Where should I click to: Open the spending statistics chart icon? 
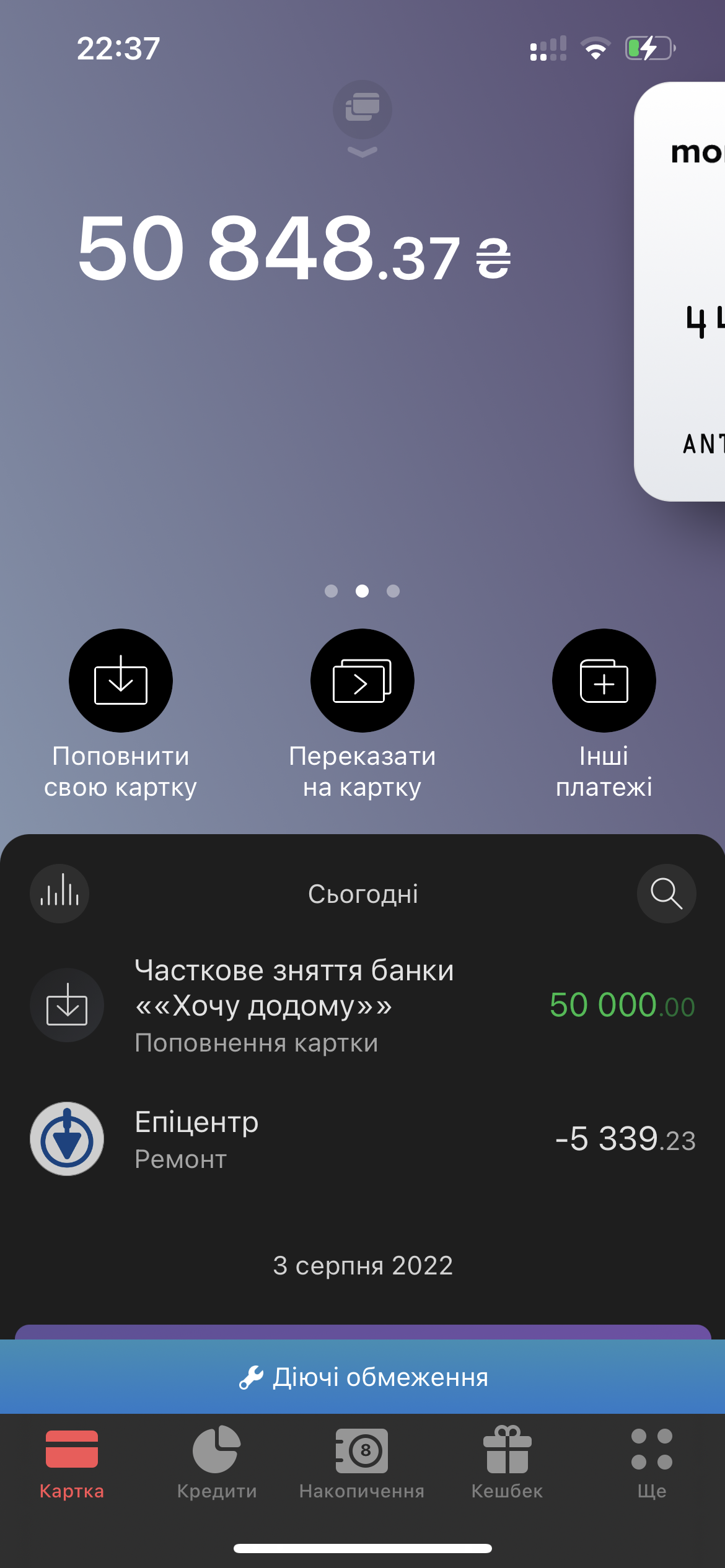click(59, 894)
